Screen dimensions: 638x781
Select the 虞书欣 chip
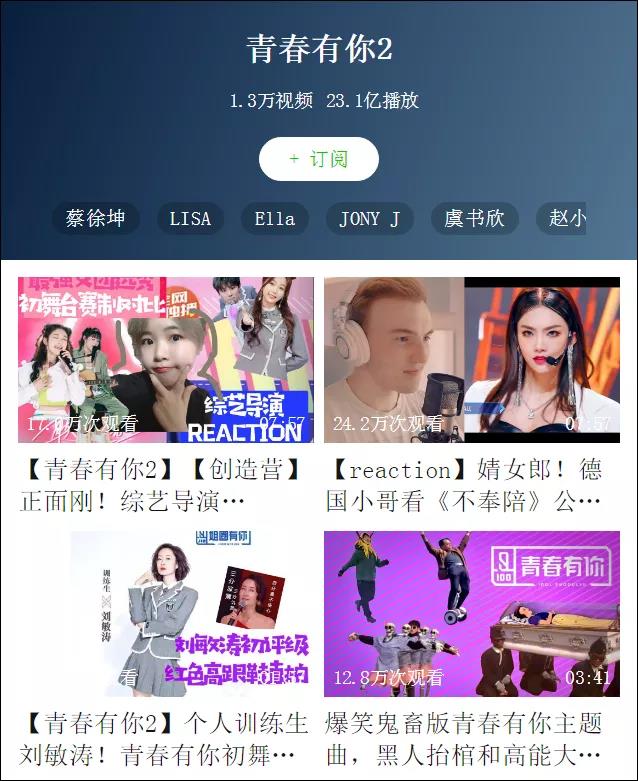click(474, 219)
